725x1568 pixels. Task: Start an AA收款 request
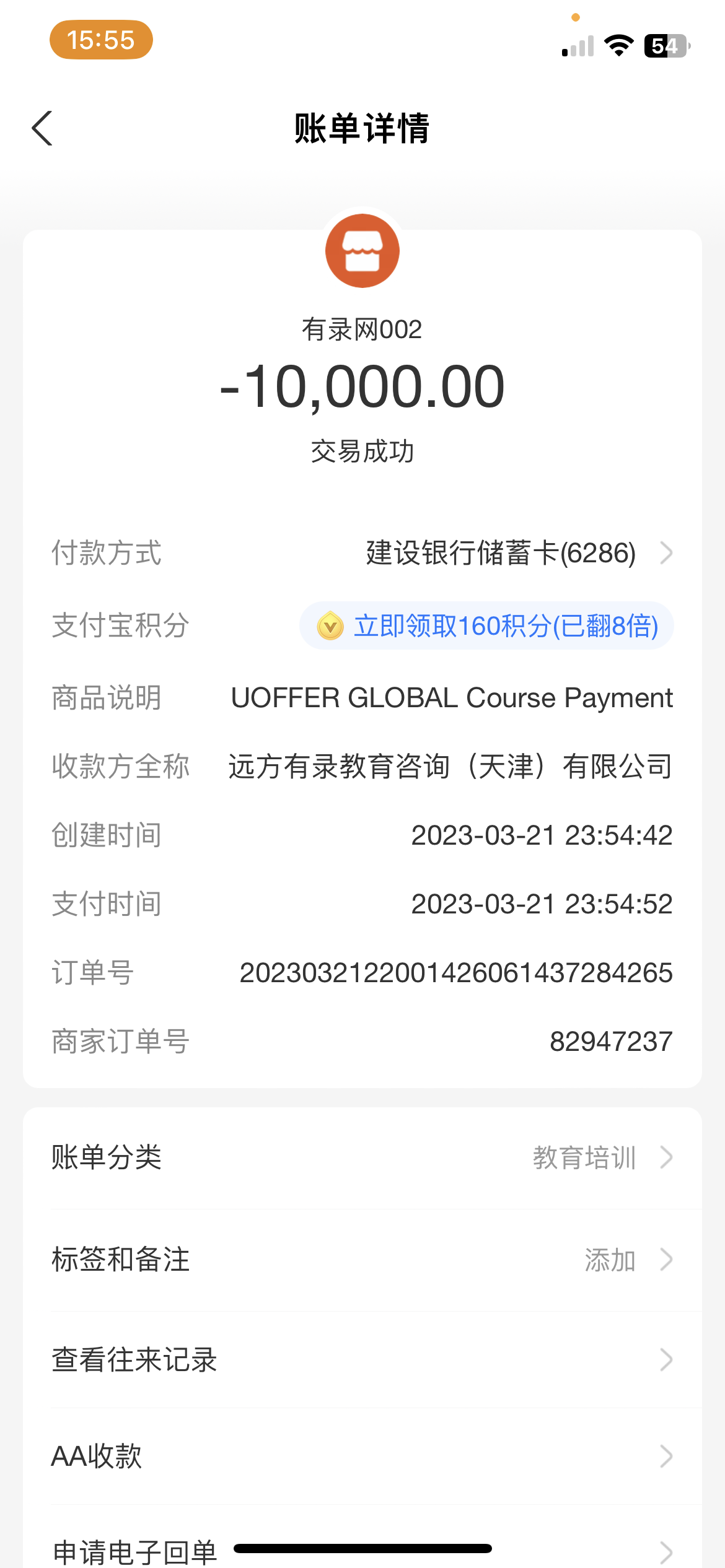362,1456
